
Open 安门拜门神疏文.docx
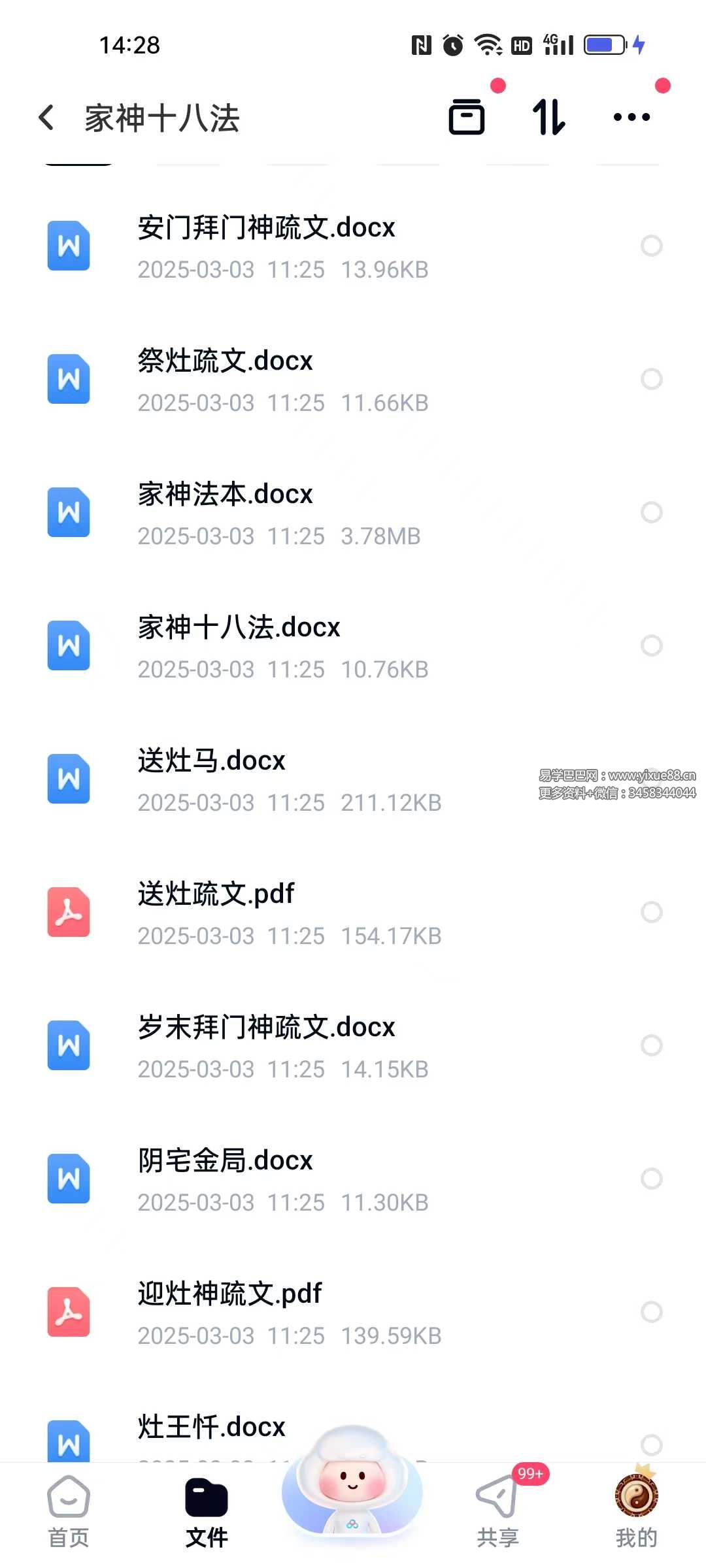coord(266,229)
